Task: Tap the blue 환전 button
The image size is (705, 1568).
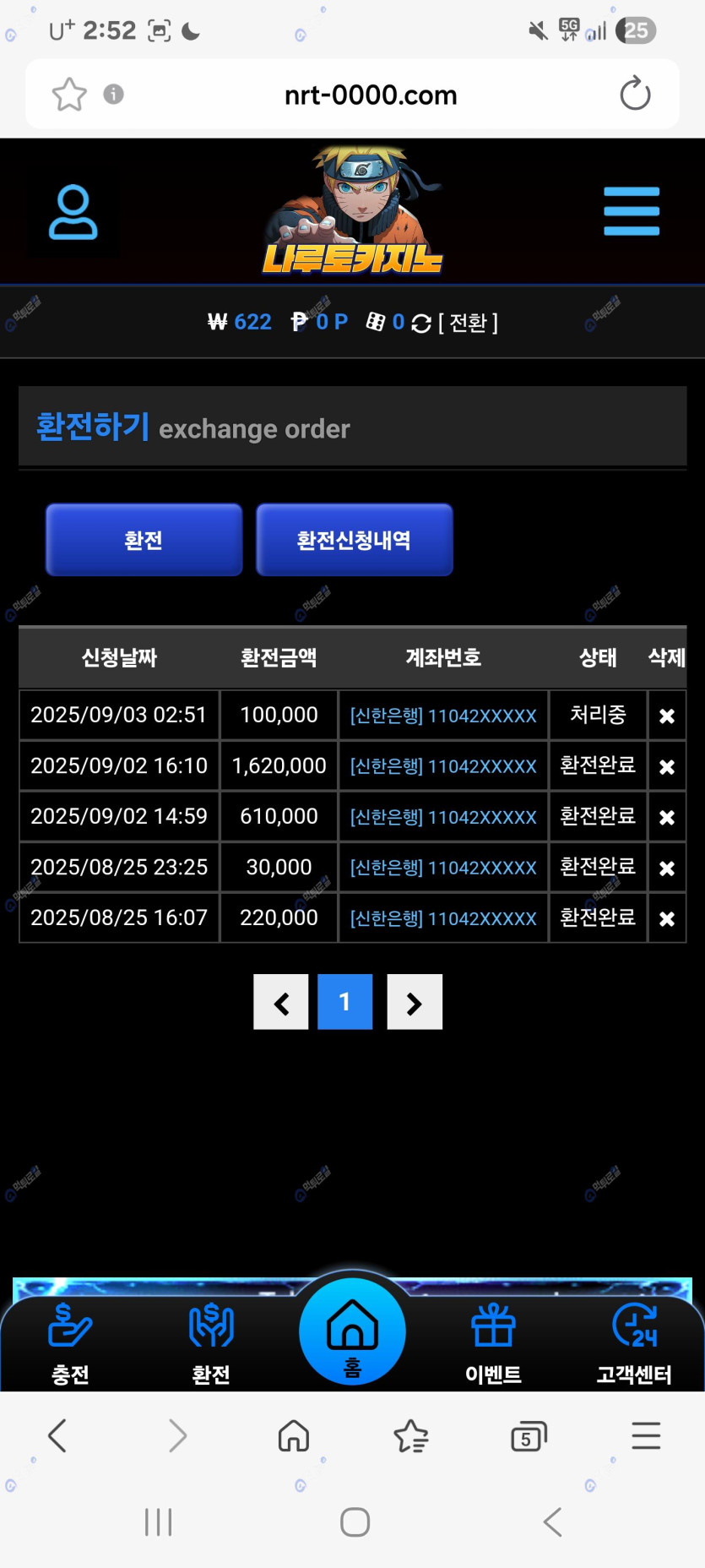Action: coord(144,540)
